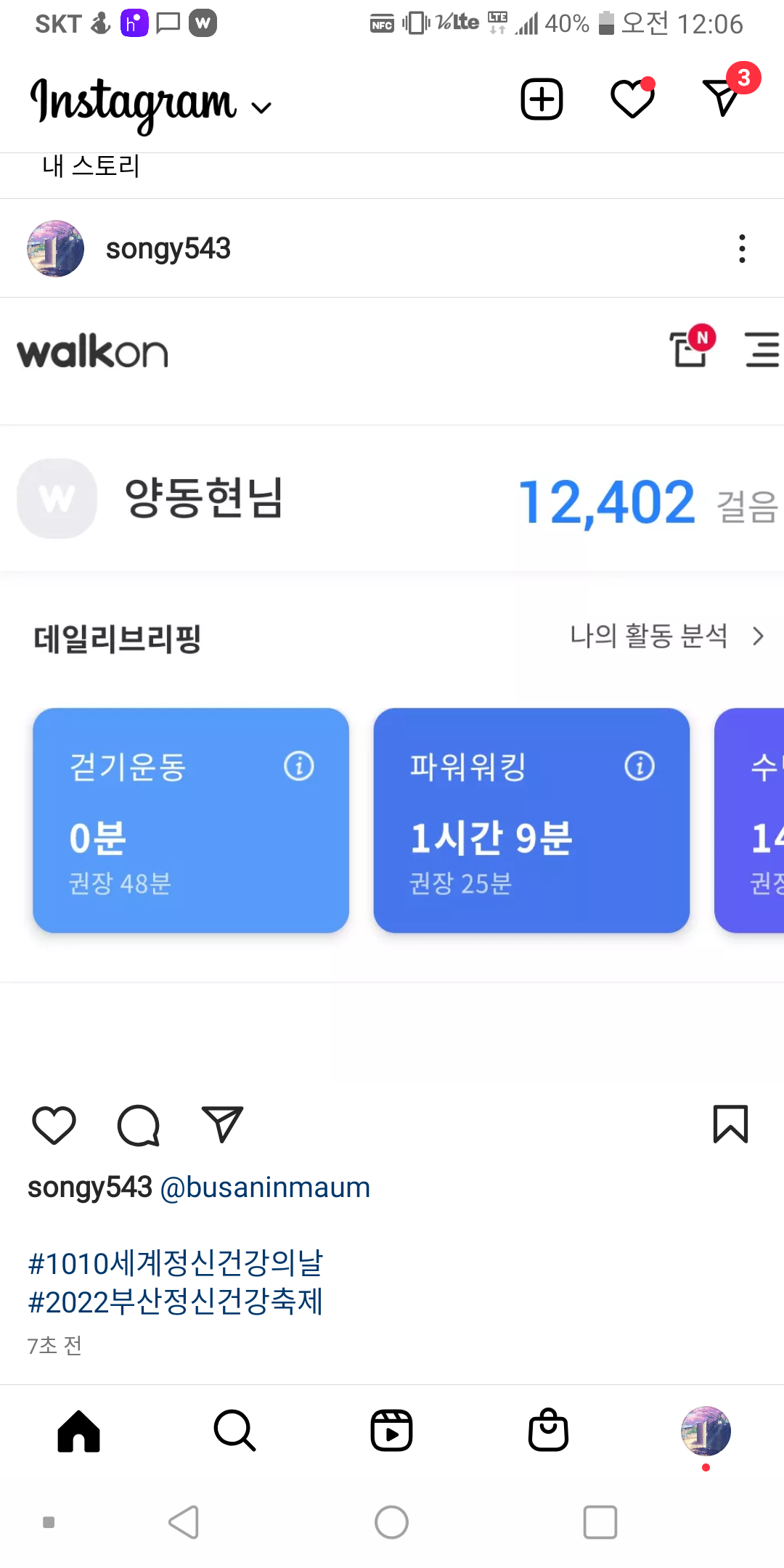
Task: Go to the Home tab
Action: (x=78, y=1431)
